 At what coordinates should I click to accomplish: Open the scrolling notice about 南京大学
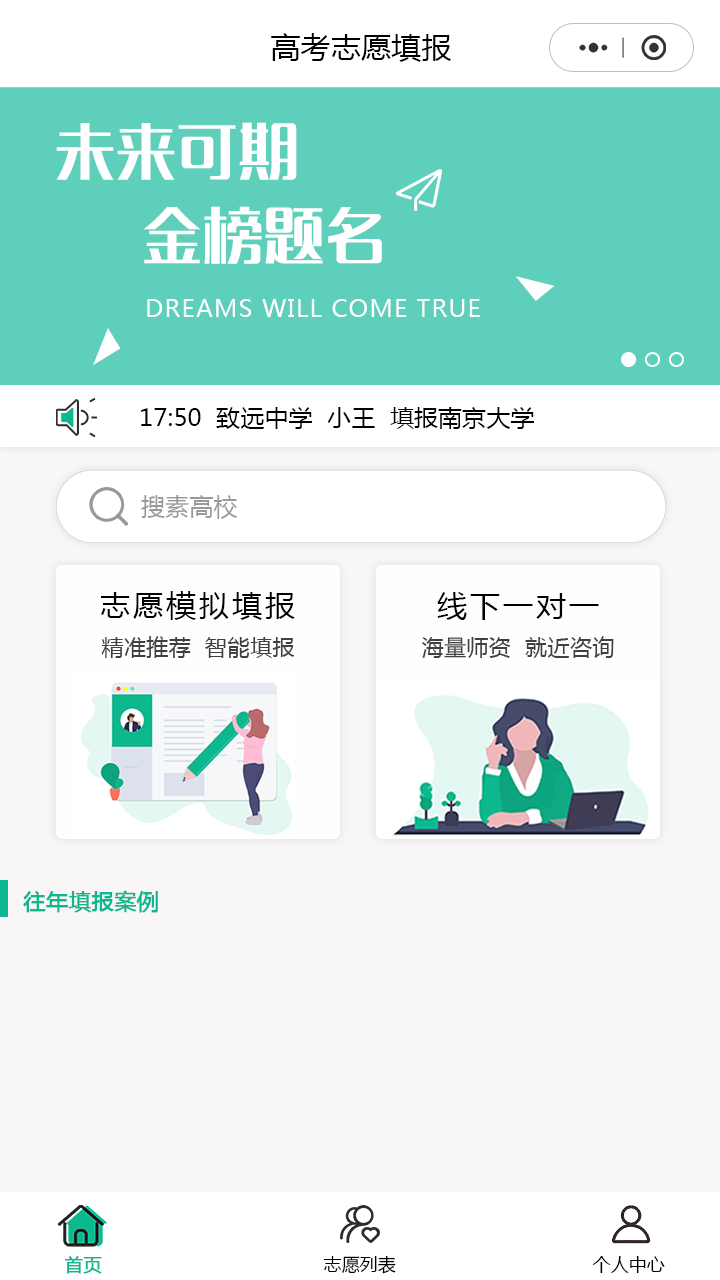337,418
